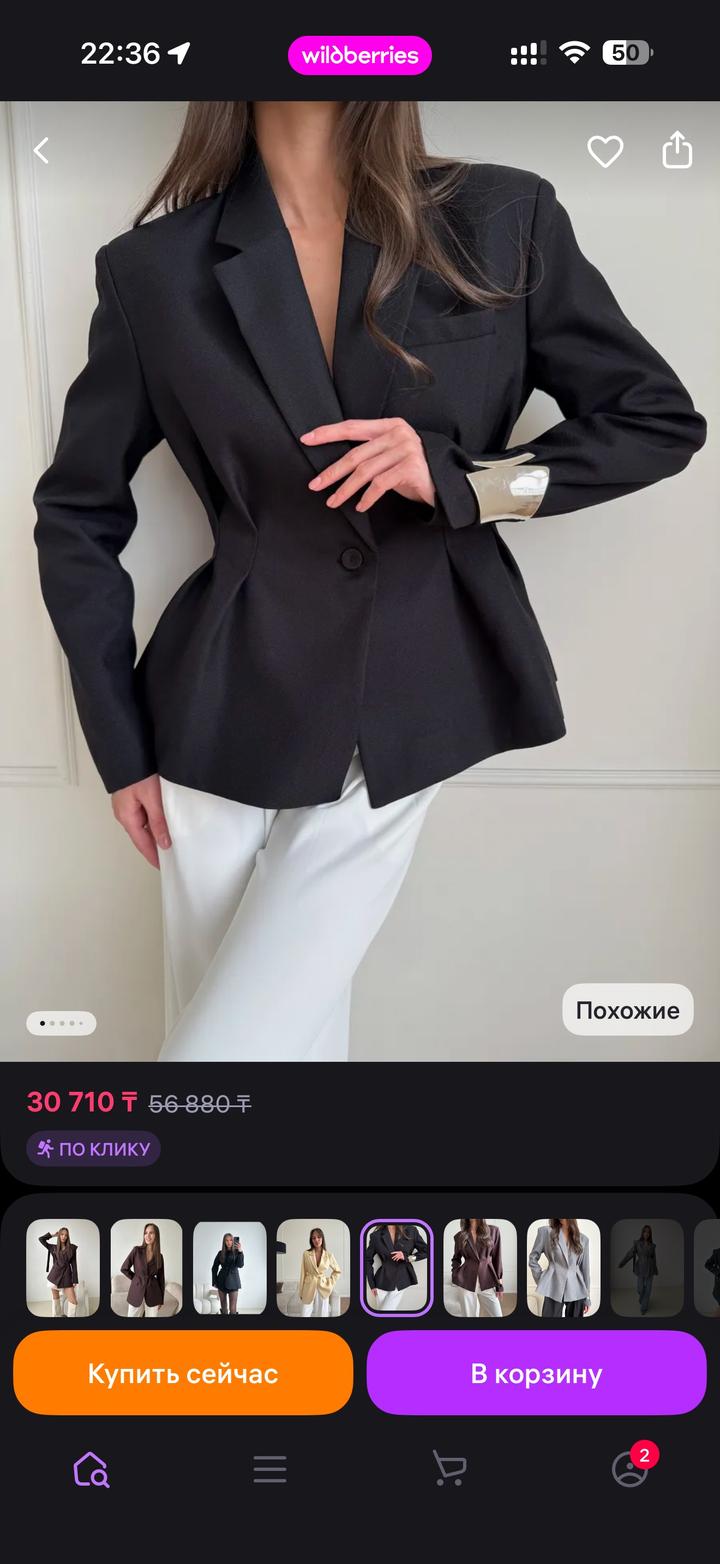The image size is (720, 1564).
Task: Tap the image page indicator dots
Action: click(61, 1023)
